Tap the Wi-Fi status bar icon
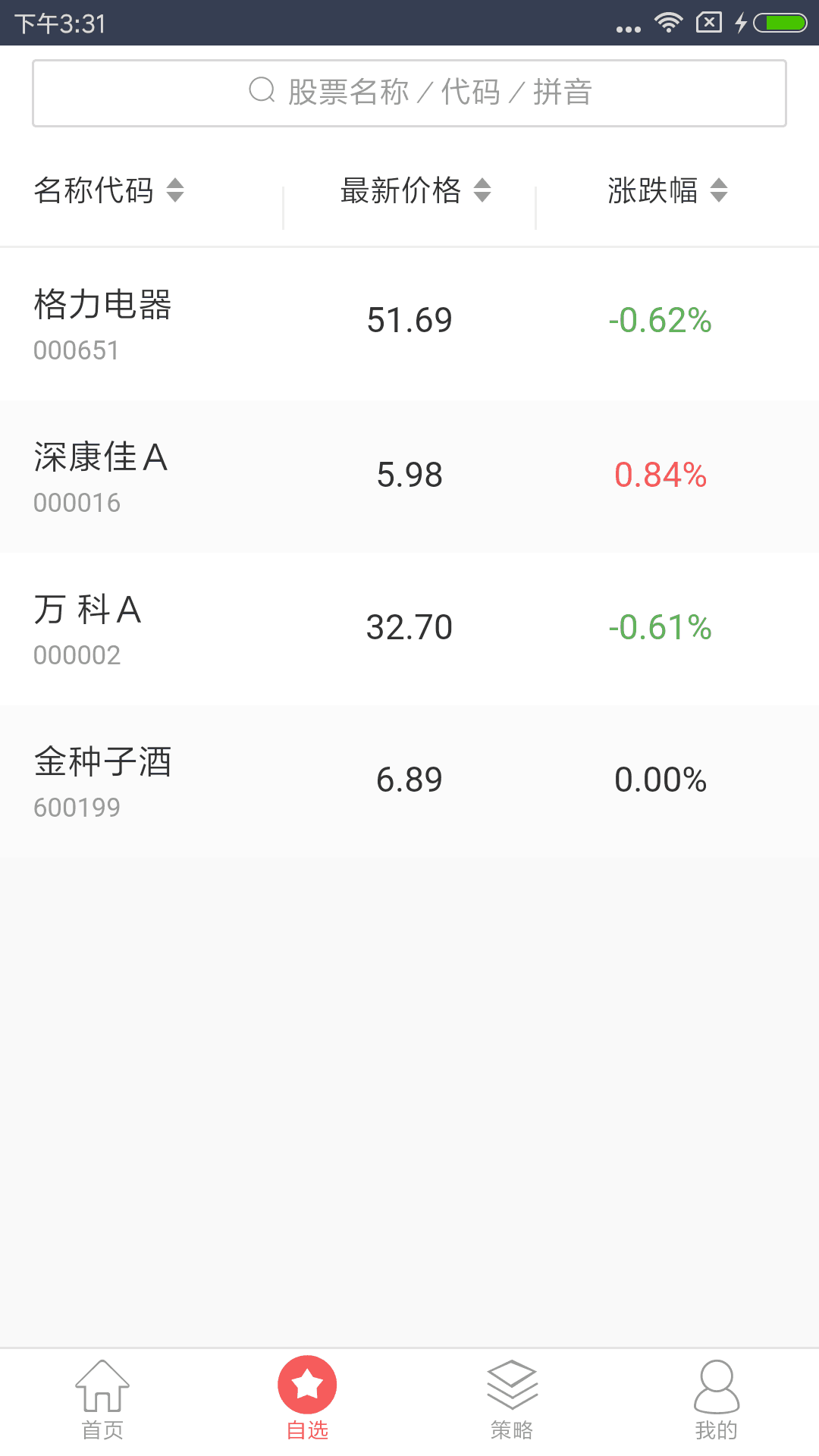 (668, 23)
